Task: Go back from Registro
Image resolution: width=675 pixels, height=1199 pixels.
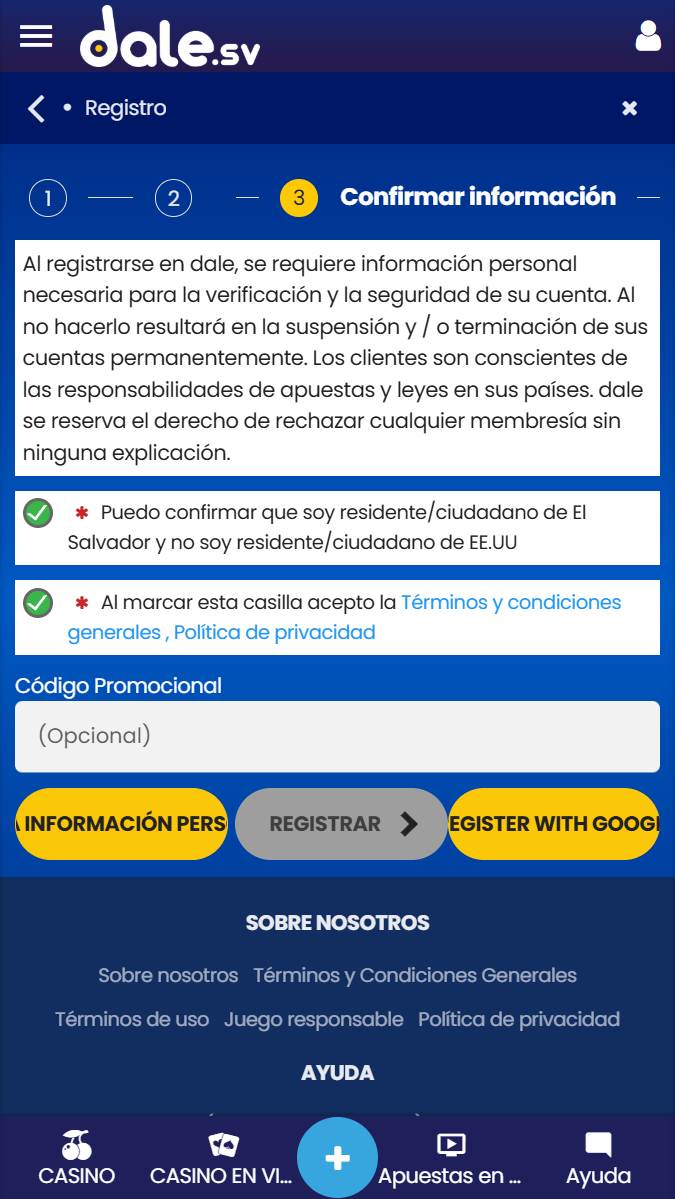Action: 37,108
